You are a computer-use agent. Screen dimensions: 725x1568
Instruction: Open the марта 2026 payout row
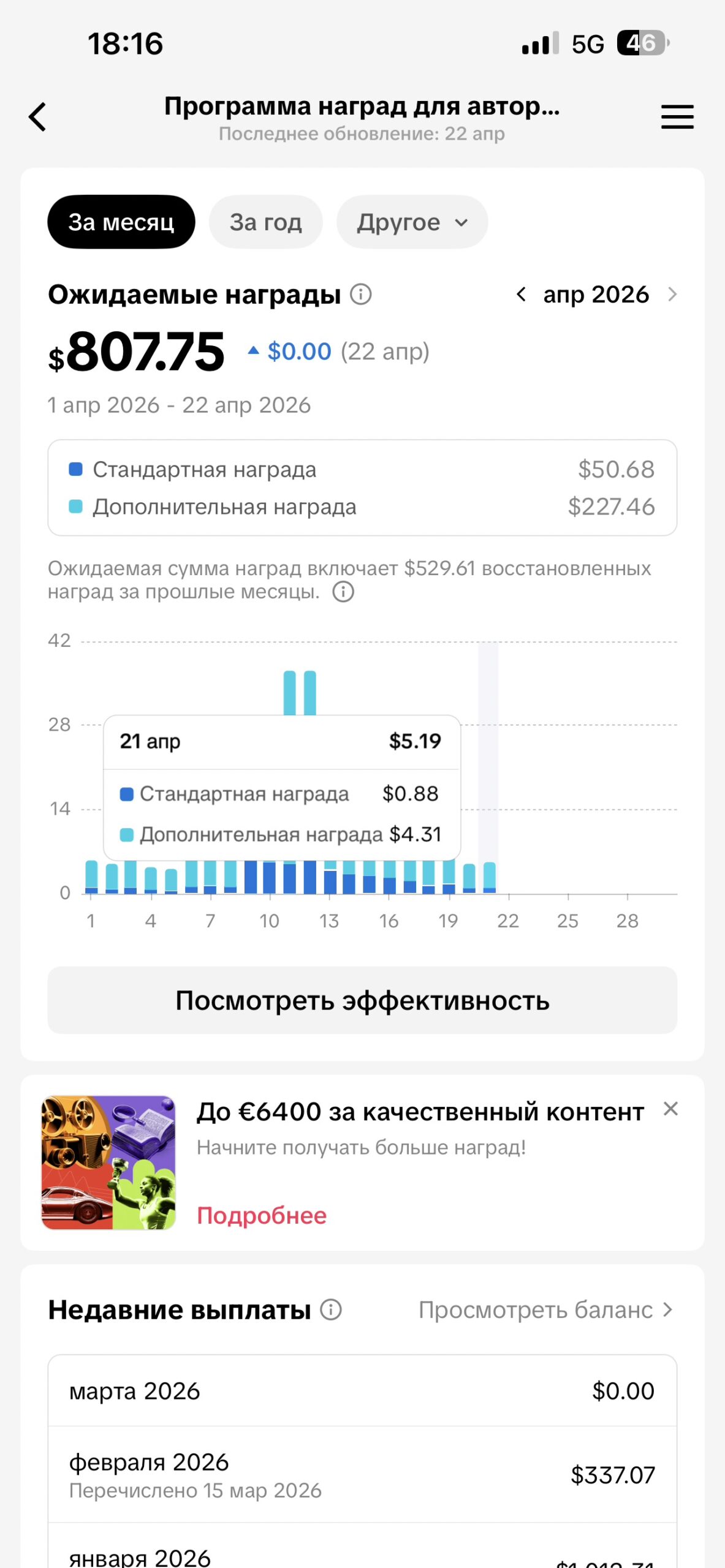click(x=362, y=1391)
